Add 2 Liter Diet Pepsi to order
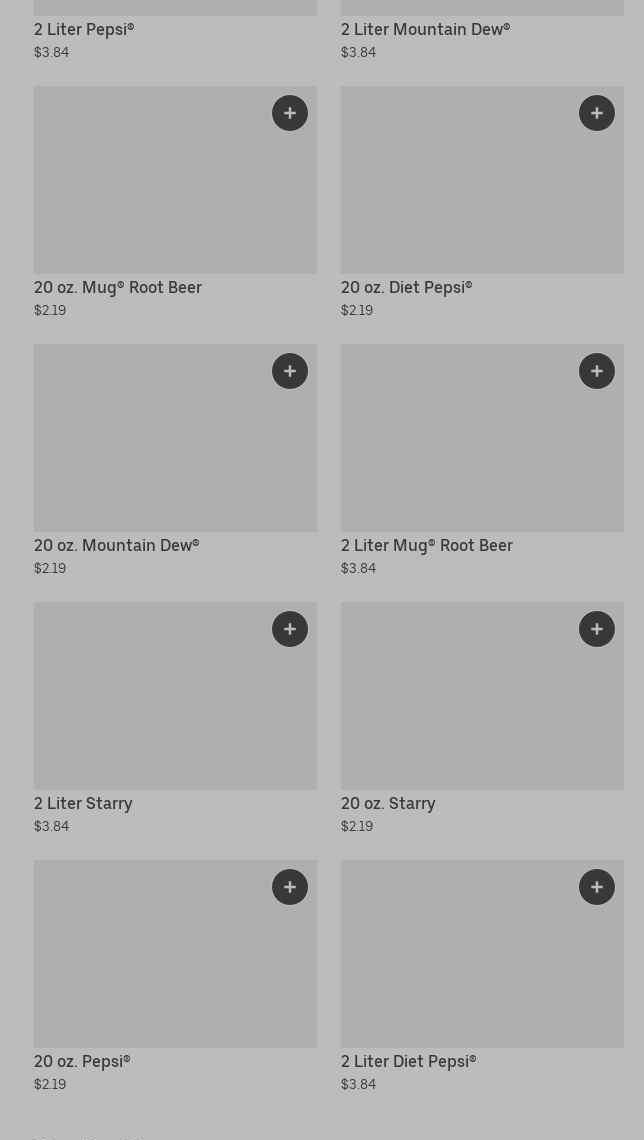 (x=597, y=887)
